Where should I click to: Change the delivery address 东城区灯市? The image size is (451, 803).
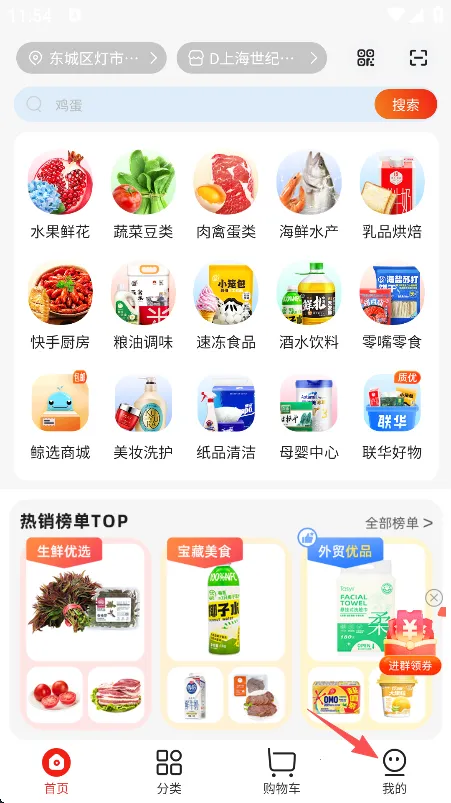coord(91,58)
